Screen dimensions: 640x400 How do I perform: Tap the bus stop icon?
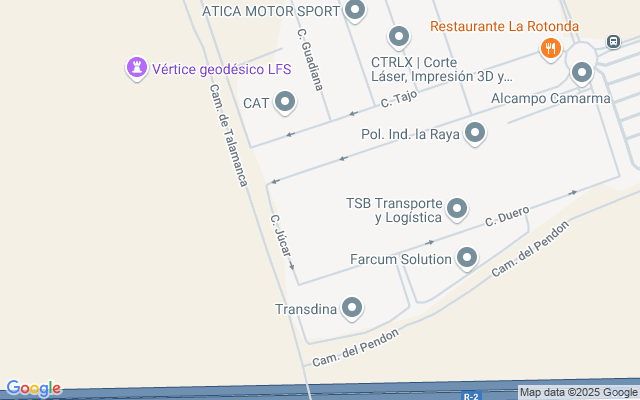[x=612, y=42]
